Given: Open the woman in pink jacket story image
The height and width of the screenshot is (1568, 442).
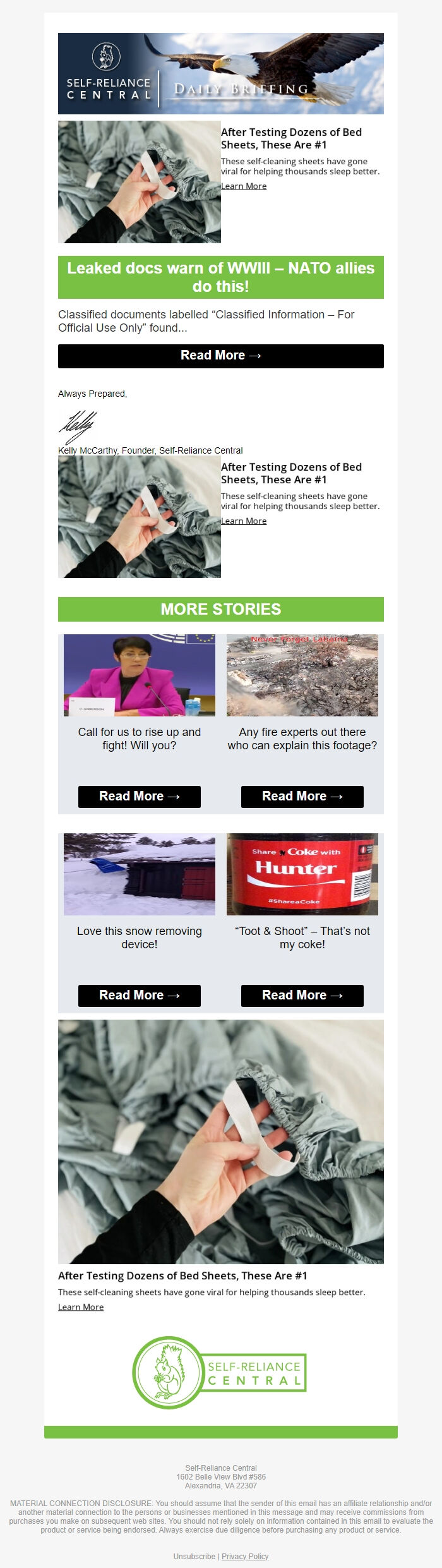Looking at the screenshot, I should pos(139,675).
